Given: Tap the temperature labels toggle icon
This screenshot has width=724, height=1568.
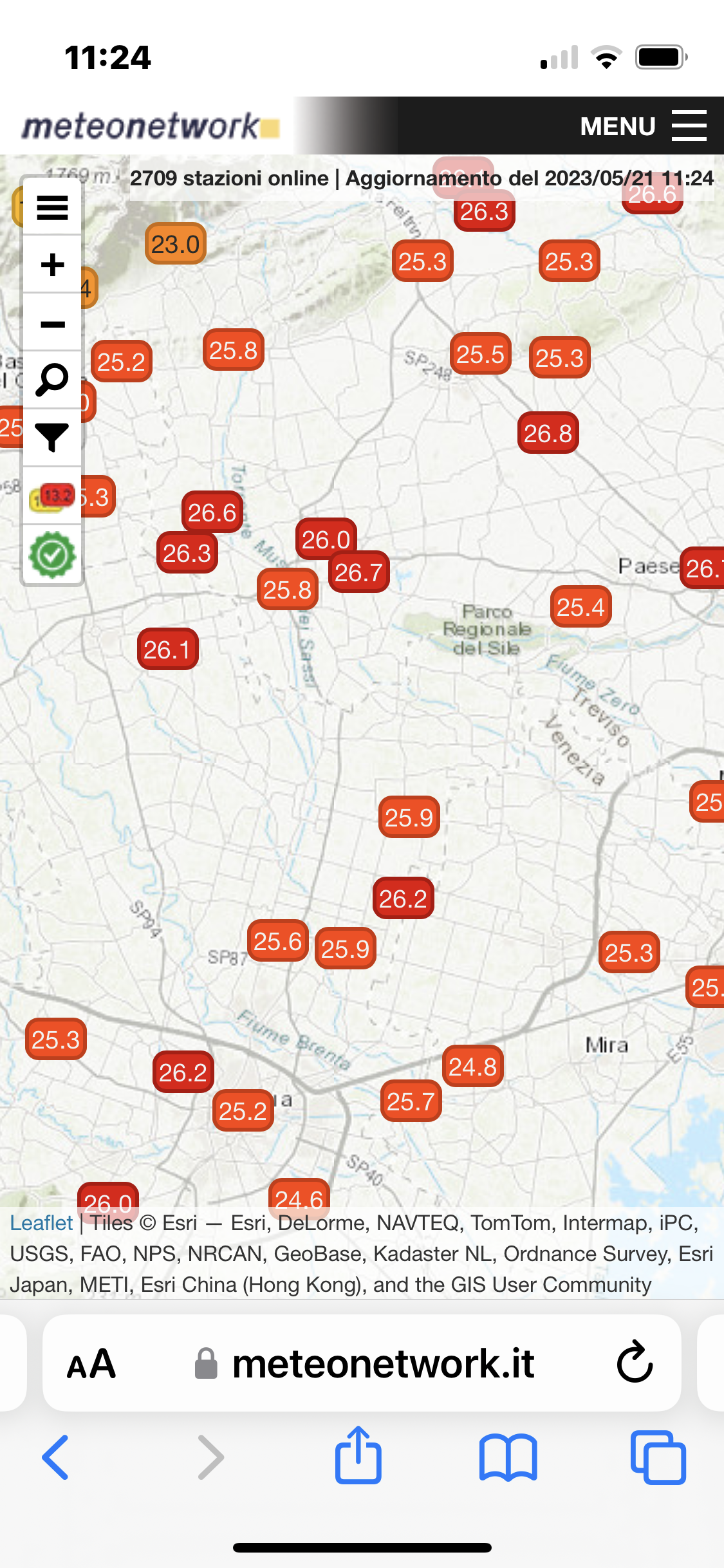Looking at the screenshot, I should coord(52,496).
